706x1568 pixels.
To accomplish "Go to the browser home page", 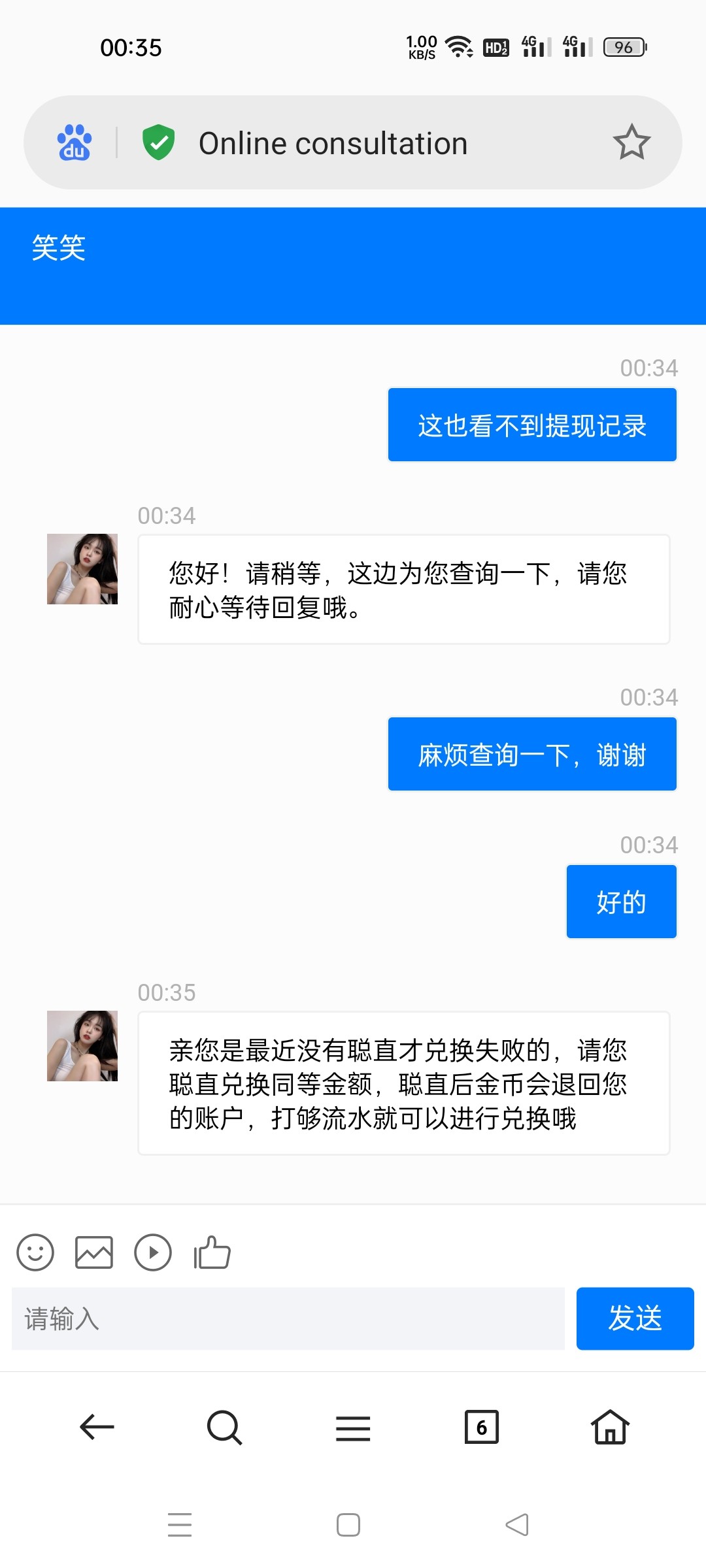I will pyautogui.click(x=610, y=1427).
